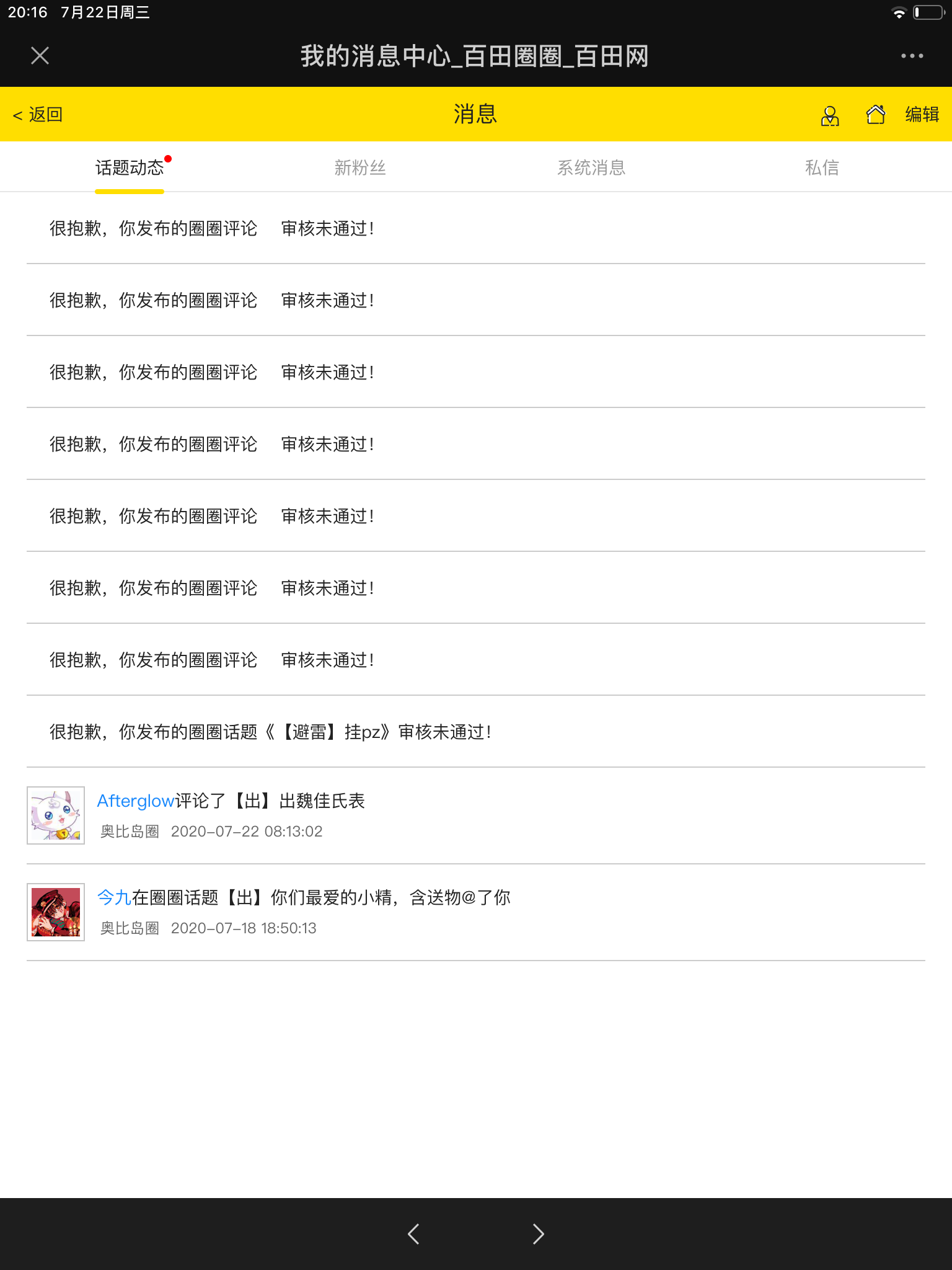Close the web page view
Screen dimensions: 952x1270
click(x=40, y=56)
